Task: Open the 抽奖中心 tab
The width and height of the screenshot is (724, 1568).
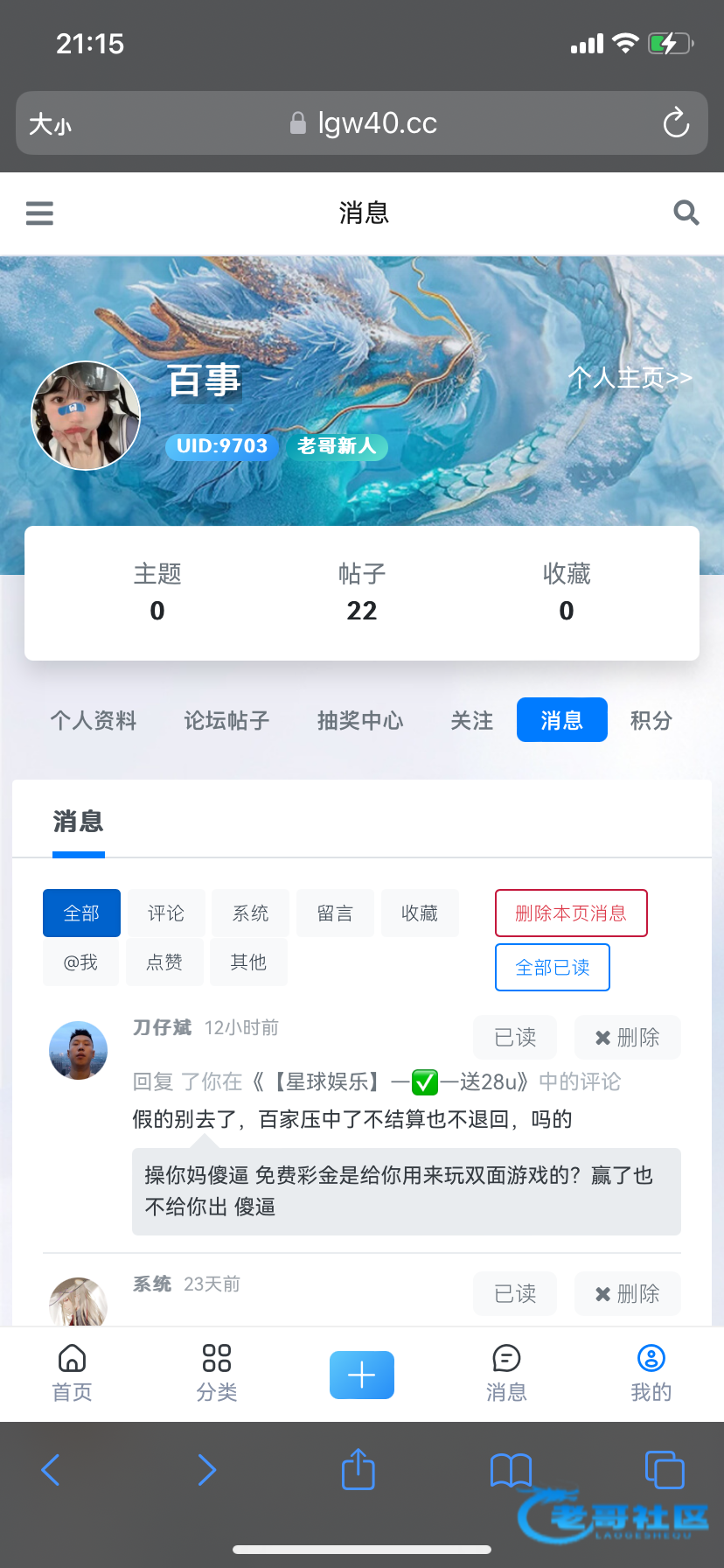Action: pyautogui.click(x=360, y=720)
